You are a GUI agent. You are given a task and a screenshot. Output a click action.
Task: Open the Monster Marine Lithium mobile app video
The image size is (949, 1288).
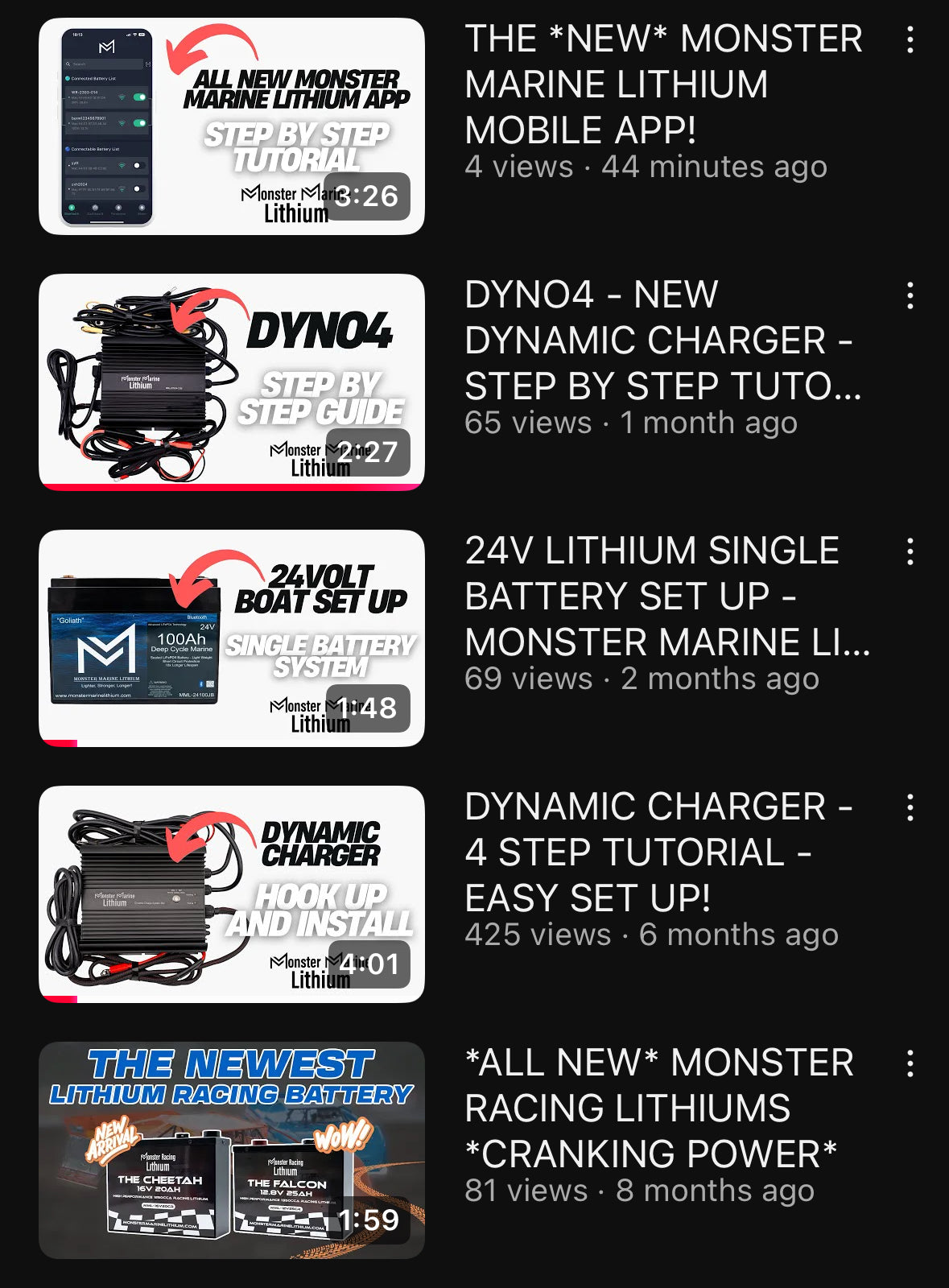coord(232,126)
